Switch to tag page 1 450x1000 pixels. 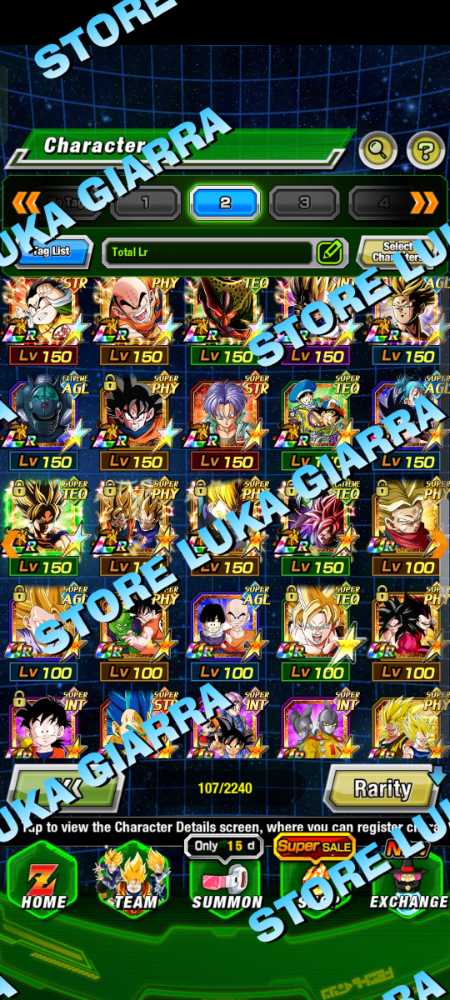[x=146, y=203]
